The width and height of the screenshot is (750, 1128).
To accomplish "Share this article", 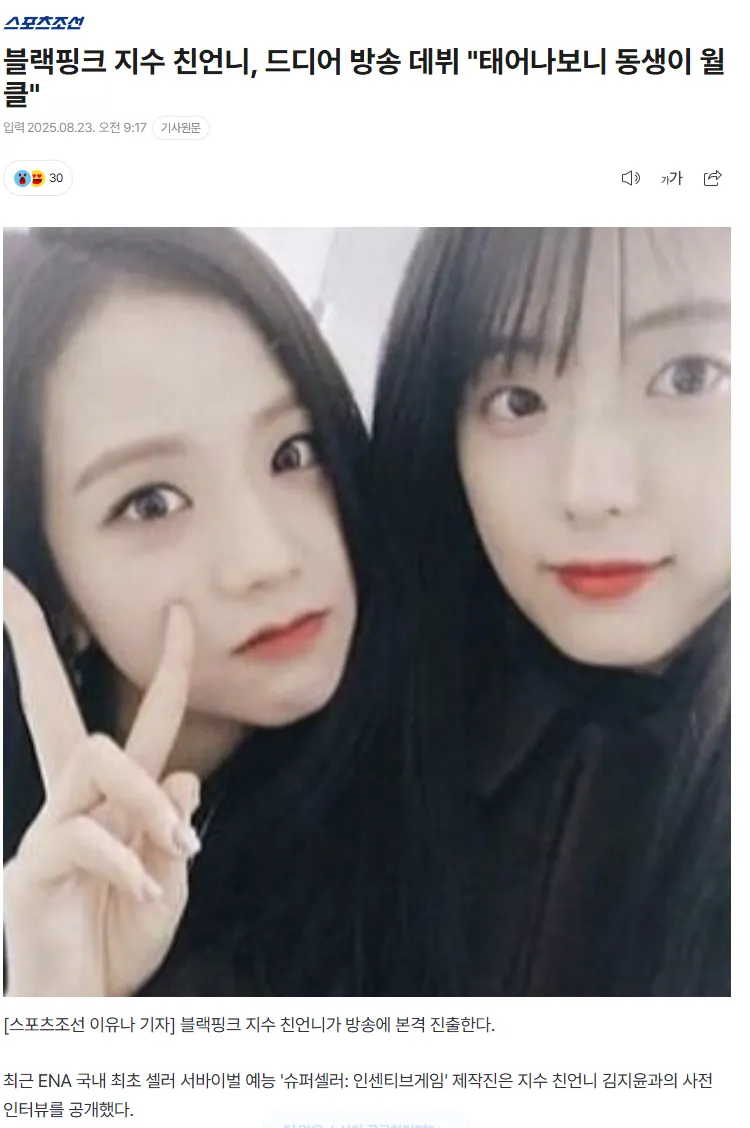I will pyautogui.click(x=713, y=178).
